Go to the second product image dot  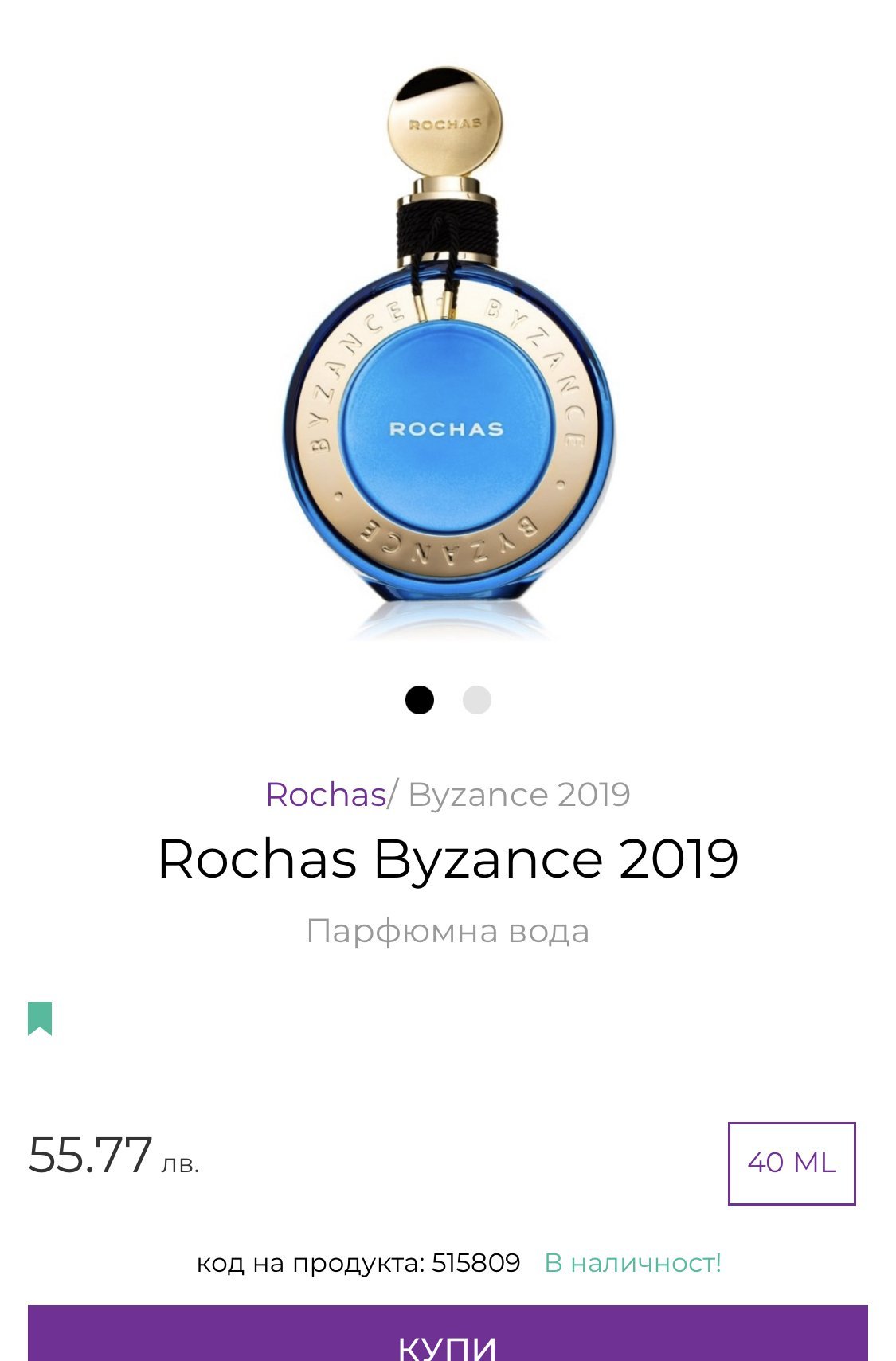click(476, 700)
